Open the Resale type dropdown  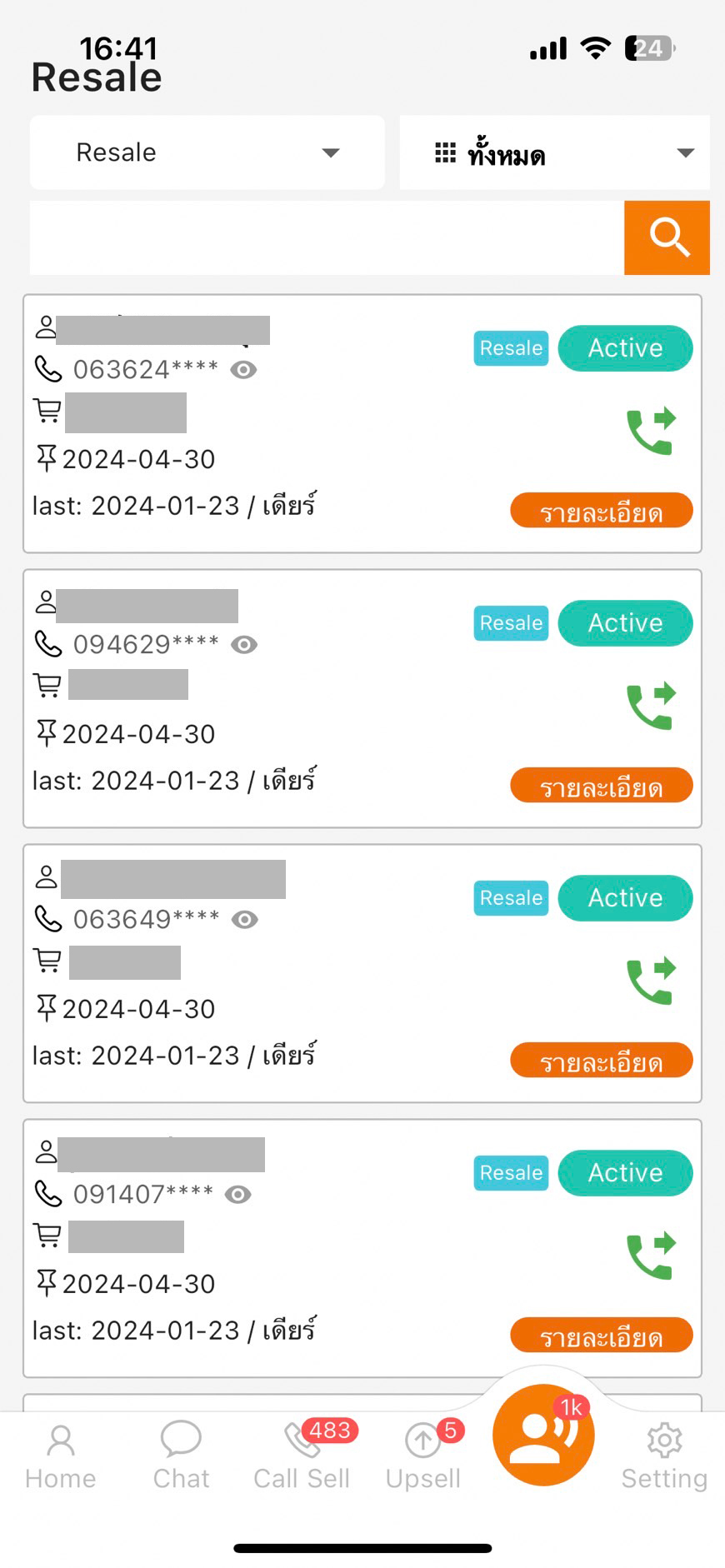(207, 152)
